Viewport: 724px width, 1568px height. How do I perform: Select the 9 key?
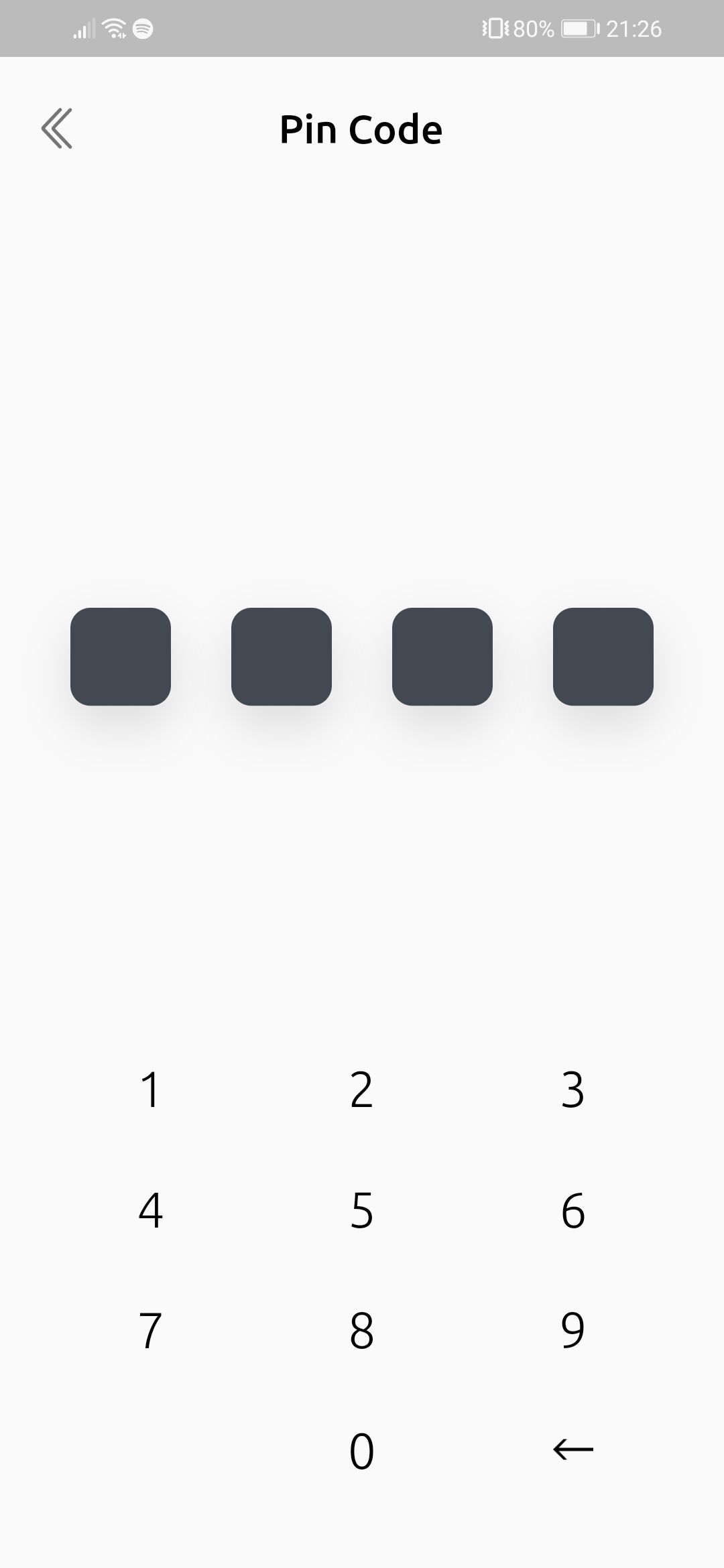click(572, 1331)
